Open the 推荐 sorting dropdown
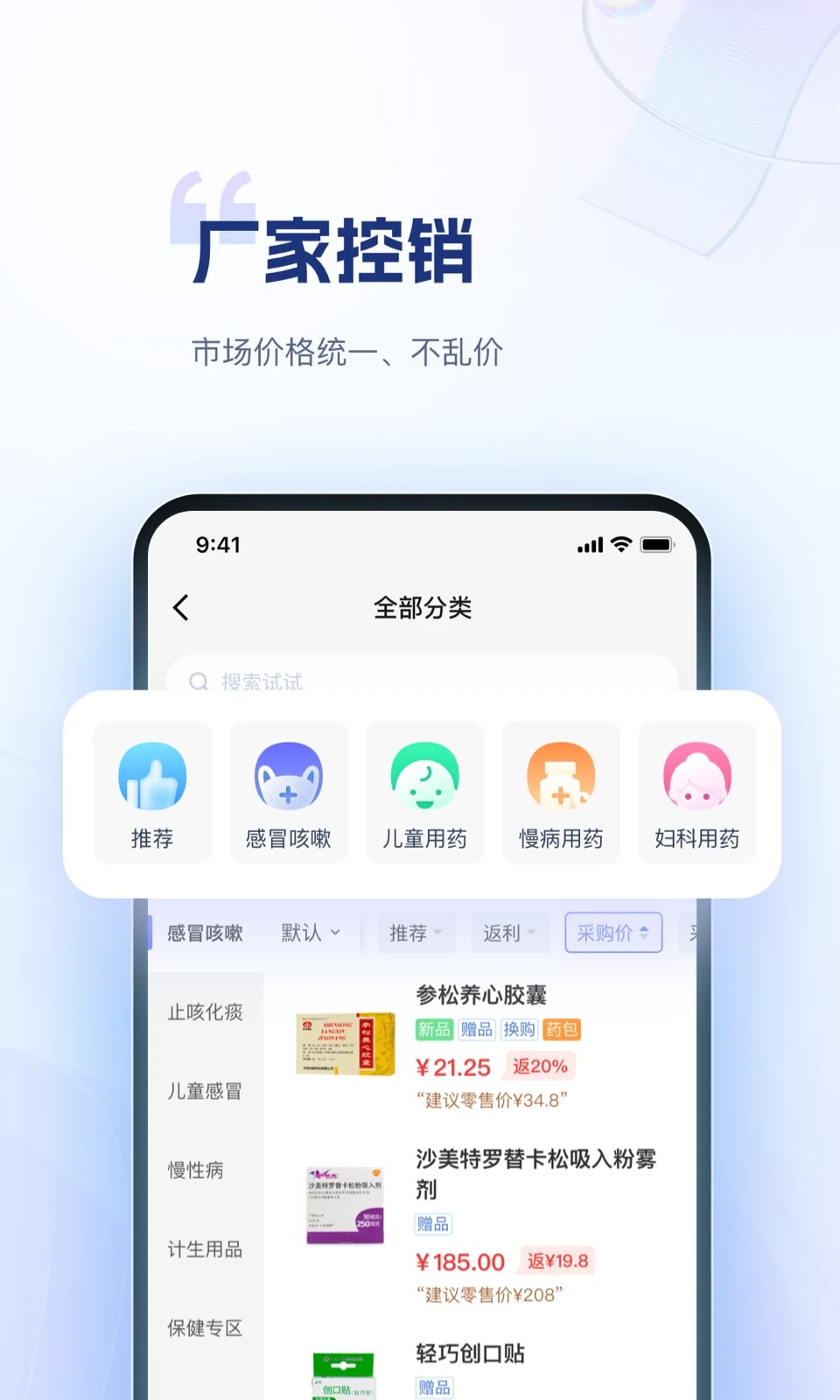The image size is (840, 1400). (x=416, y=932)
